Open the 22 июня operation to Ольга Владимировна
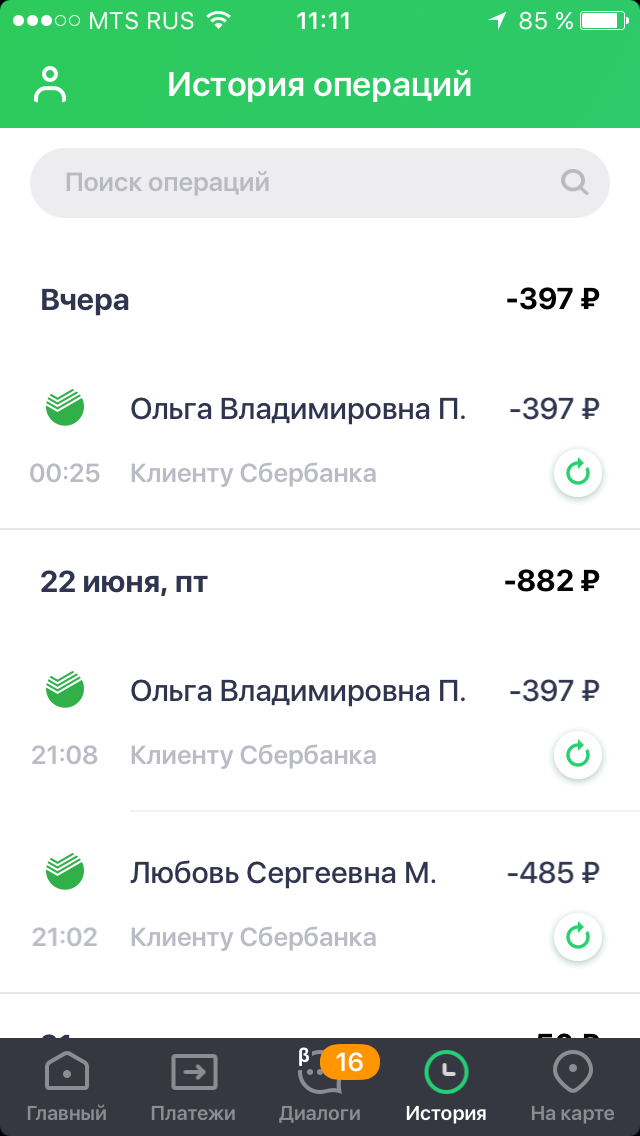Viewport: 640px width, 1136px height. 298,692
